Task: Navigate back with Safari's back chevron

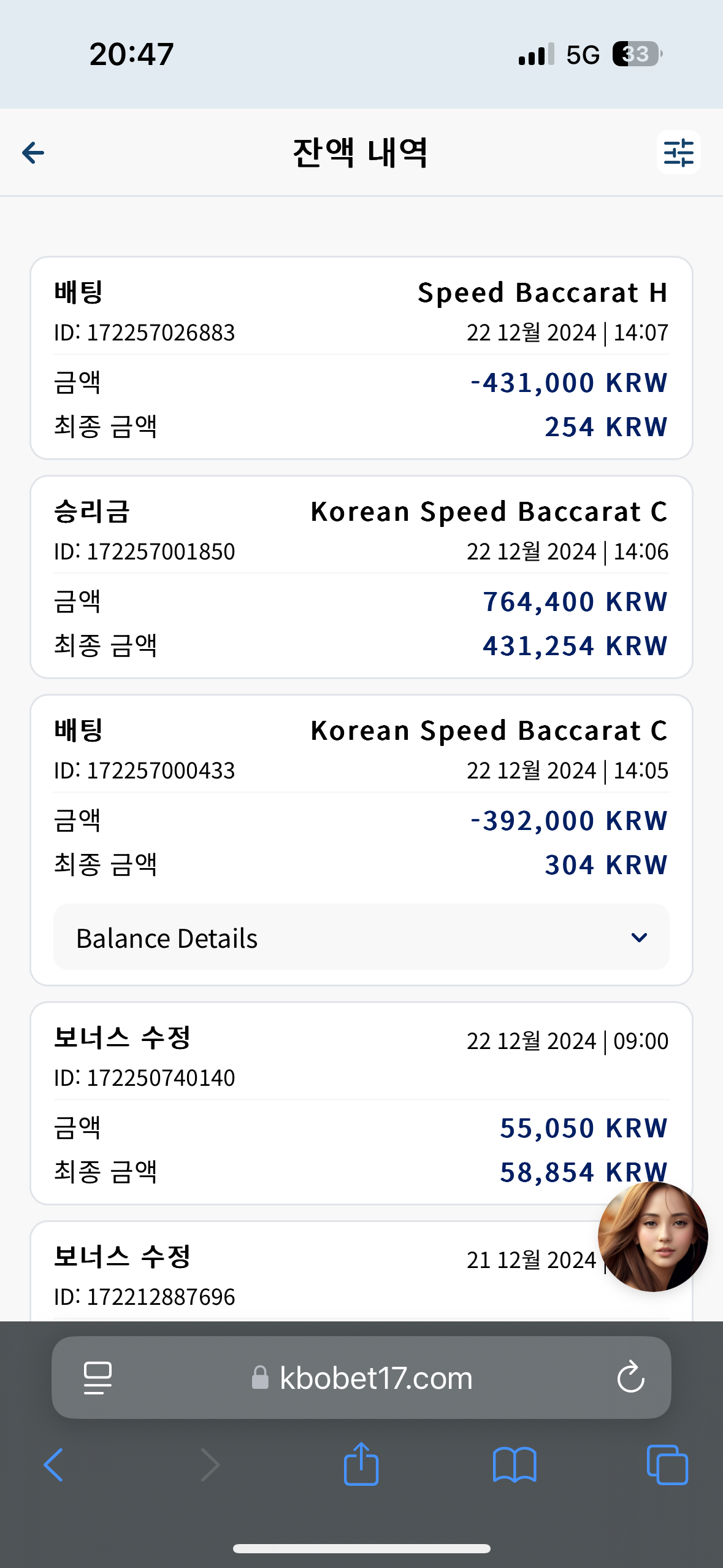Action: point(54,1465)
